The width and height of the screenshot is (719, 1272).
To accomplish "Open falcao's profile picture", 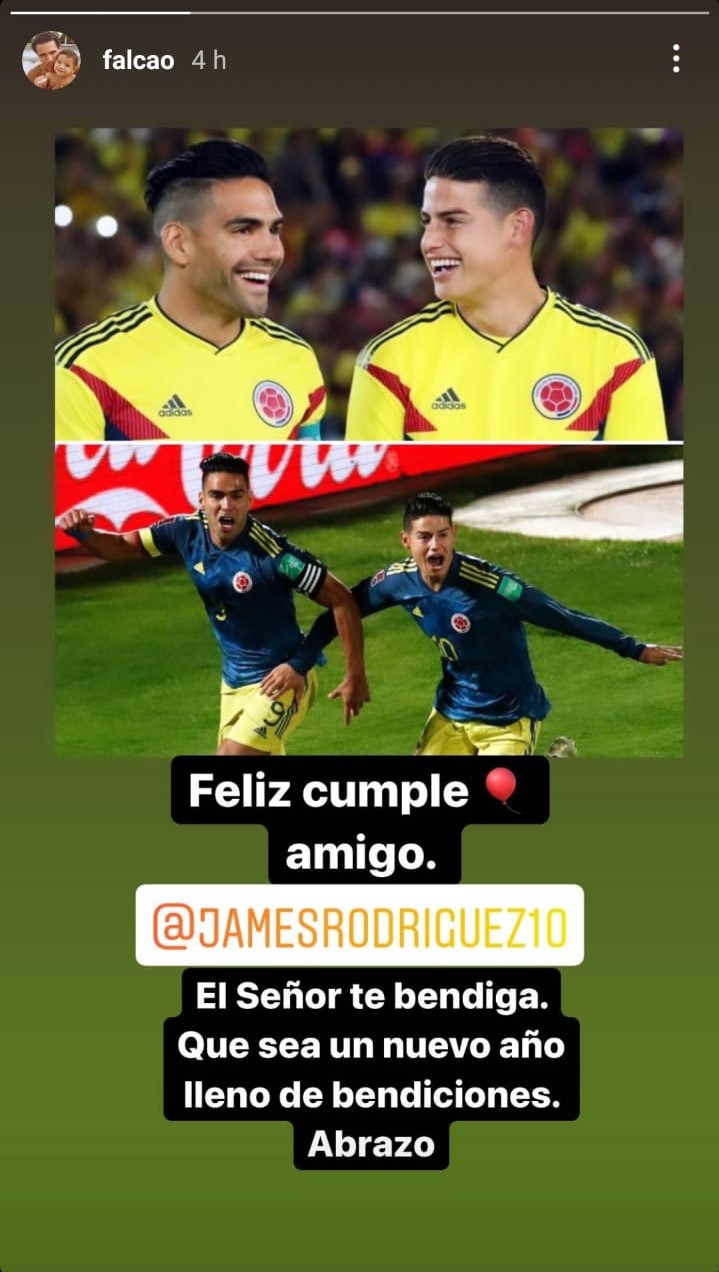I will point(51,60).
